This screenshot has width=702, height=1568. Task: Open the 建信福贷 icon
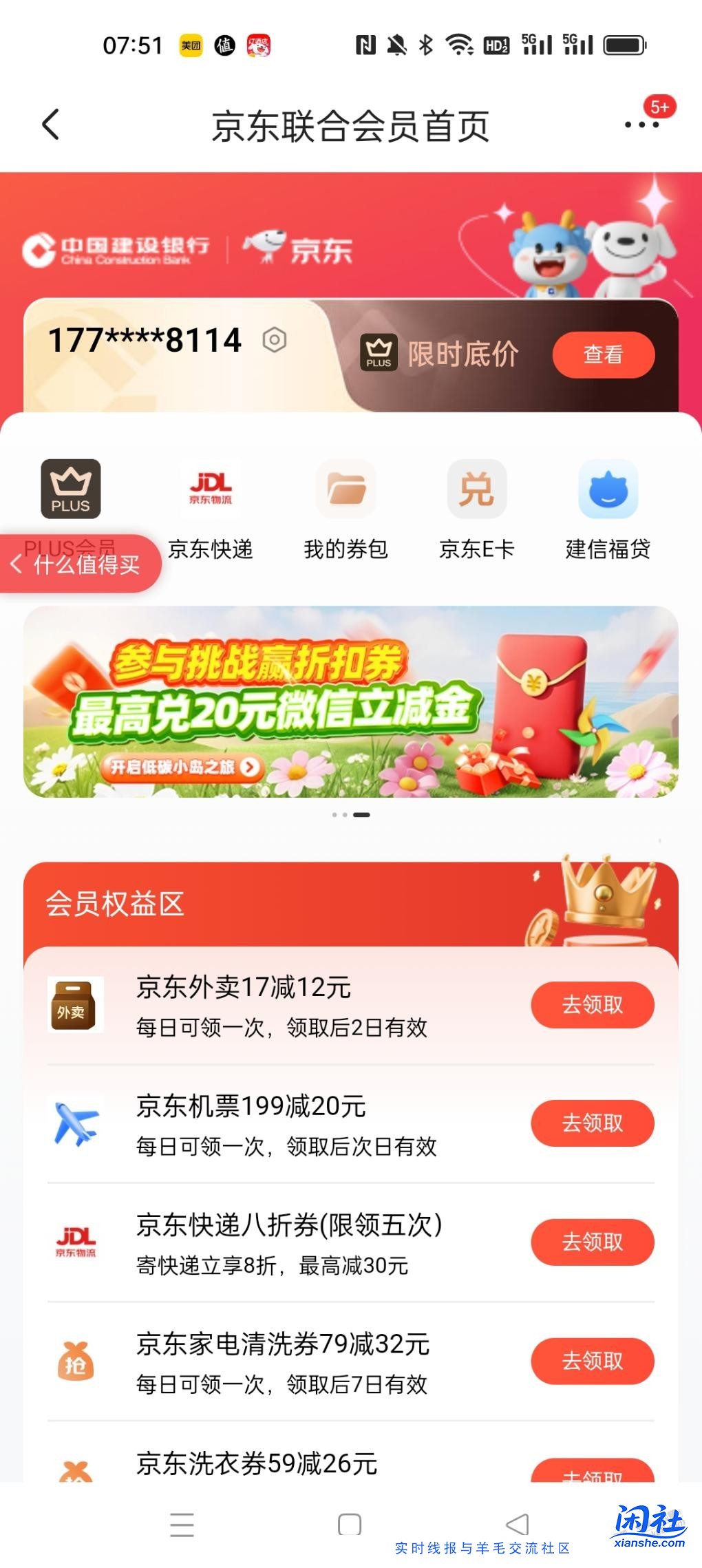[608, 489]
